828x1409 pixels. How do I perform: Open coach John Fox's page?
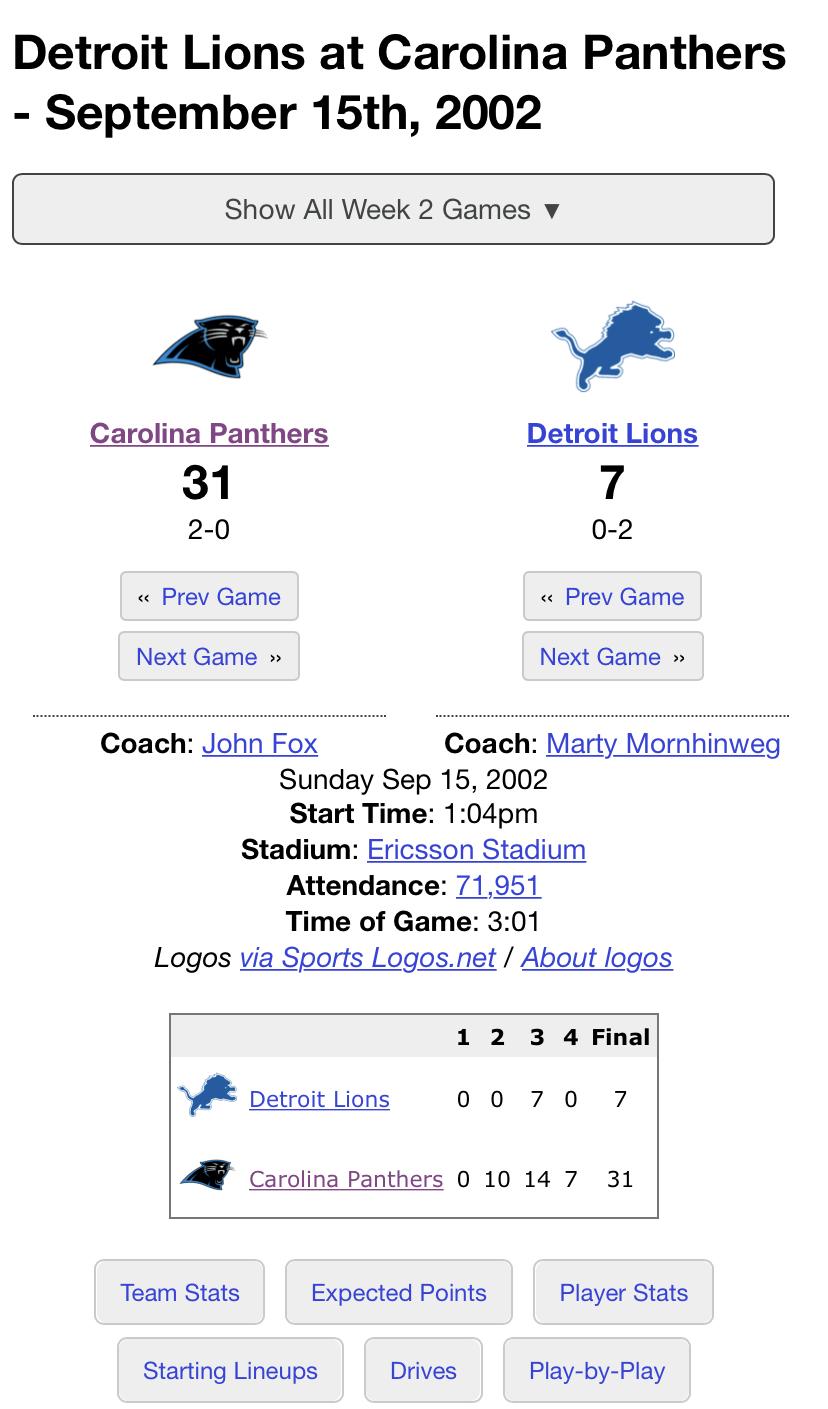tap(260, 744)
